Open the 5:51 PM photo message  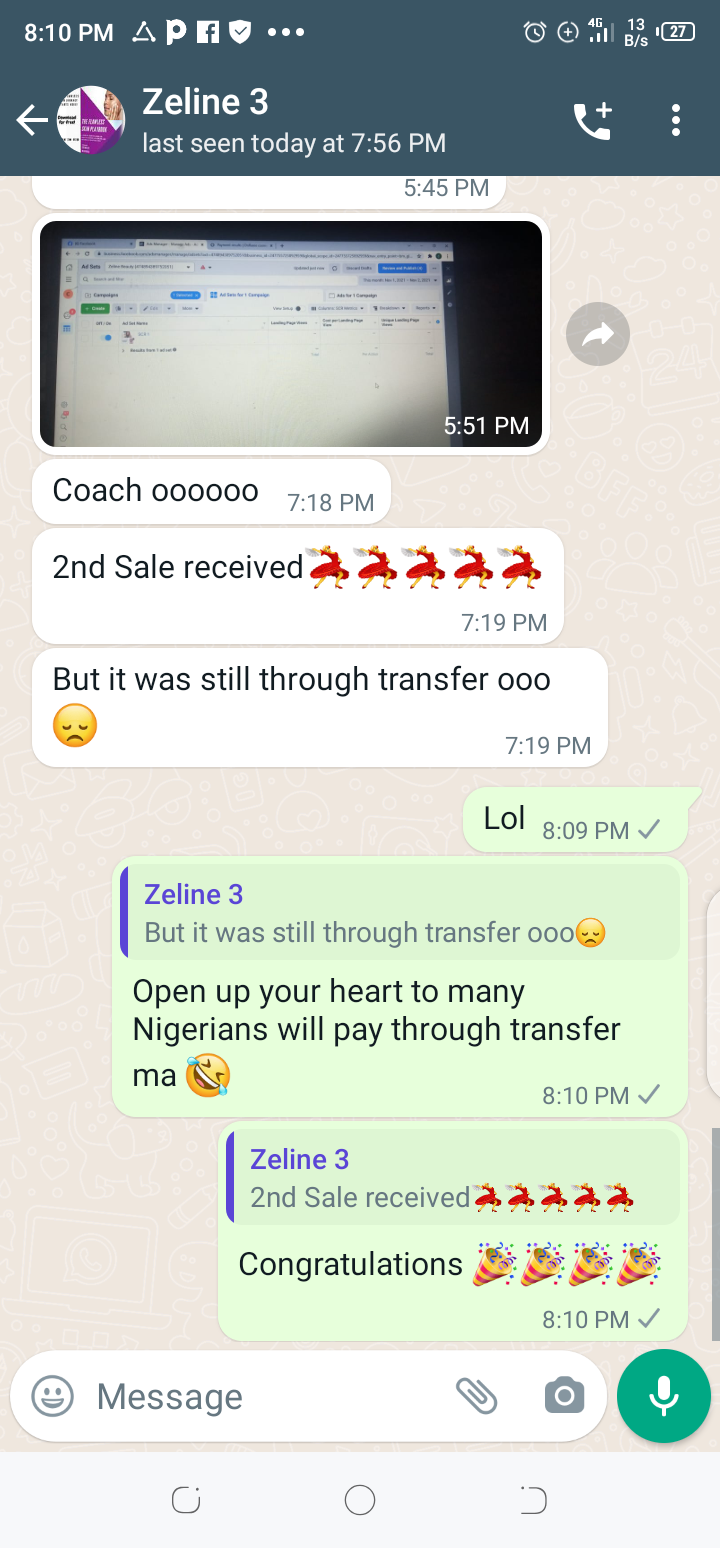(291, 333)
